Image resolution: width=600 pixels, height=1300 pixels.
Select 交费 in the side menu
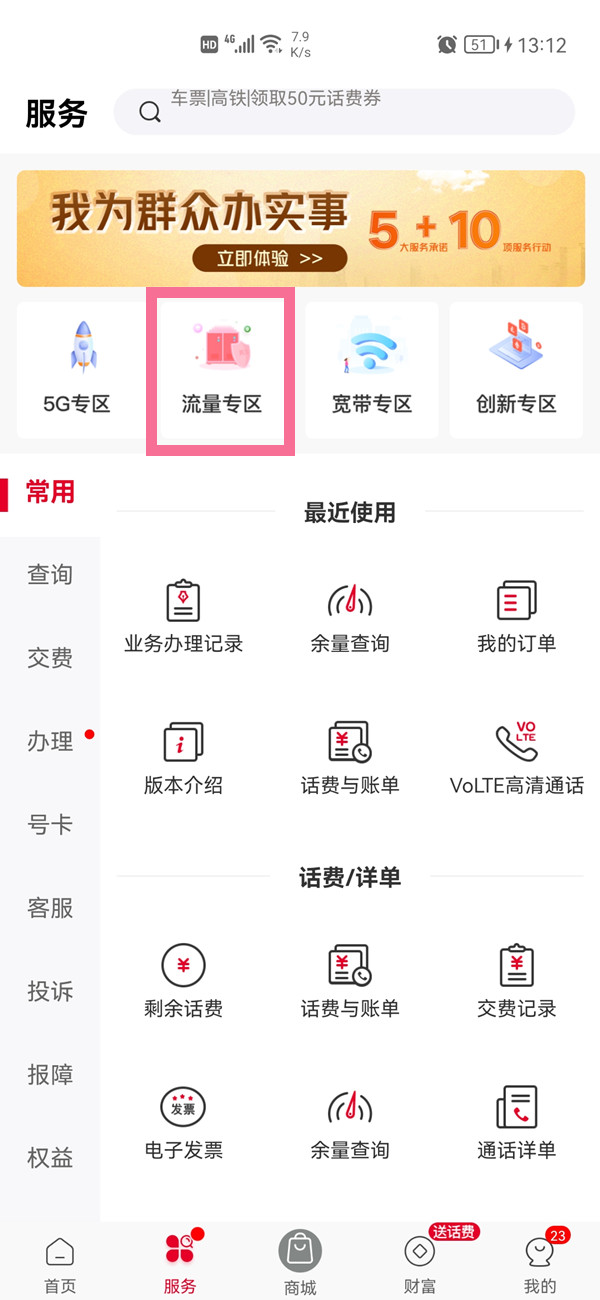[x=50, y=658]
